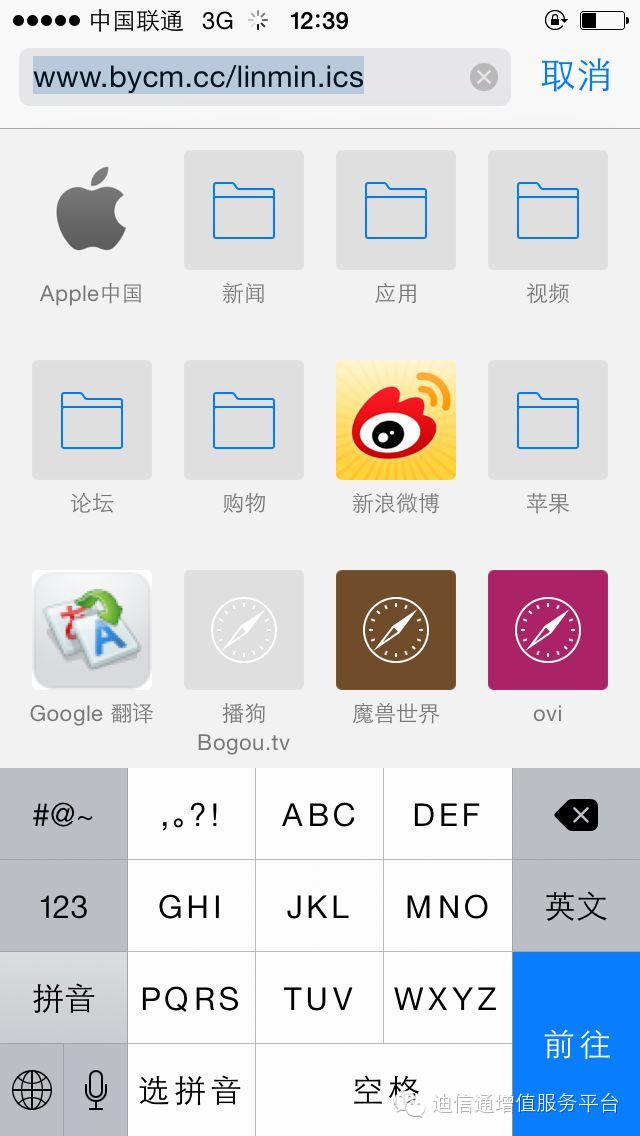Open the 播狗 Bogou.tv bookmark

tap(244, 630)
